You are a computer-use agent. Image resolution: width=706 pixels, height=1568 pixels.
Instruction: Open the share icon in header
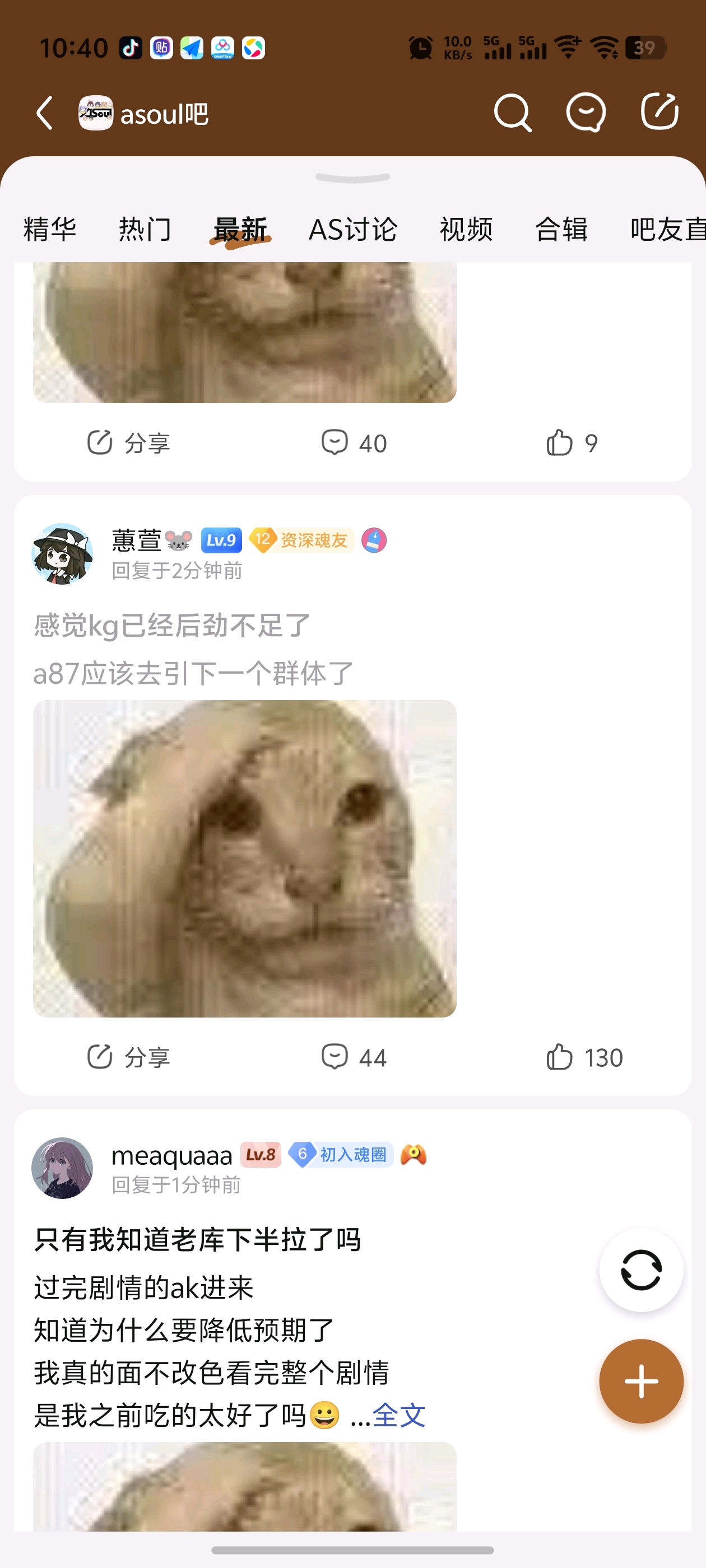[659, 113]
